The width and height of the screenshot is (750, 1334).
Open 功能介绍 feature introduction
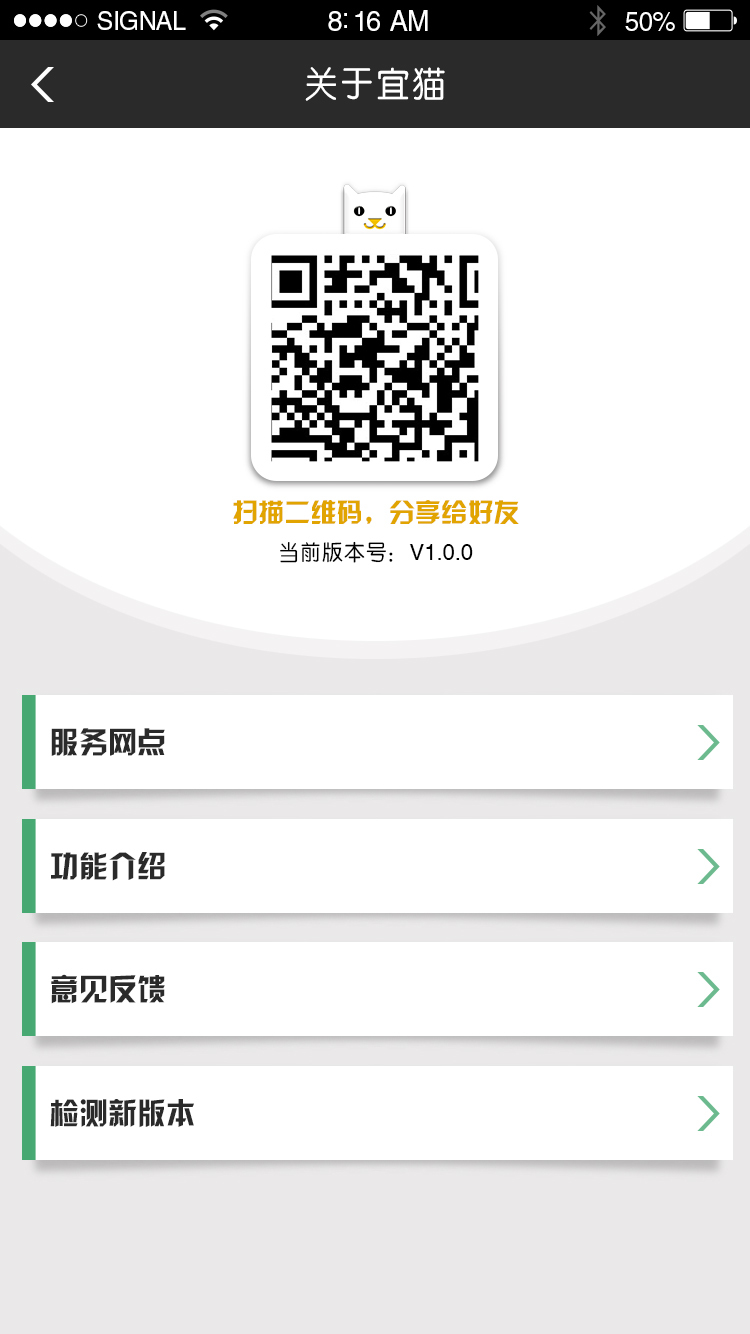pos(377,866)
